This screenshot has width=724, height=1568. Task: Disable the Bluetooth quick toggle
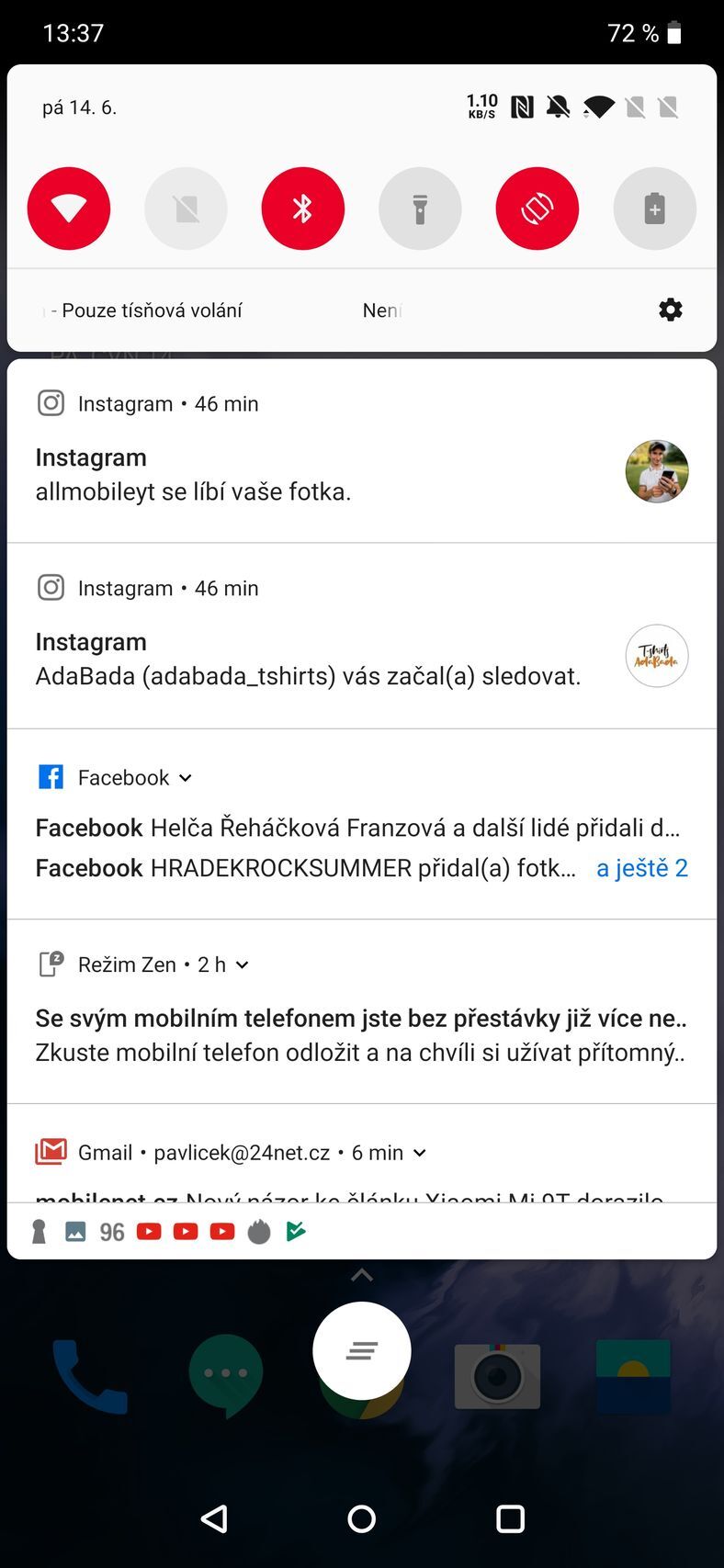(x=303, y=209)
